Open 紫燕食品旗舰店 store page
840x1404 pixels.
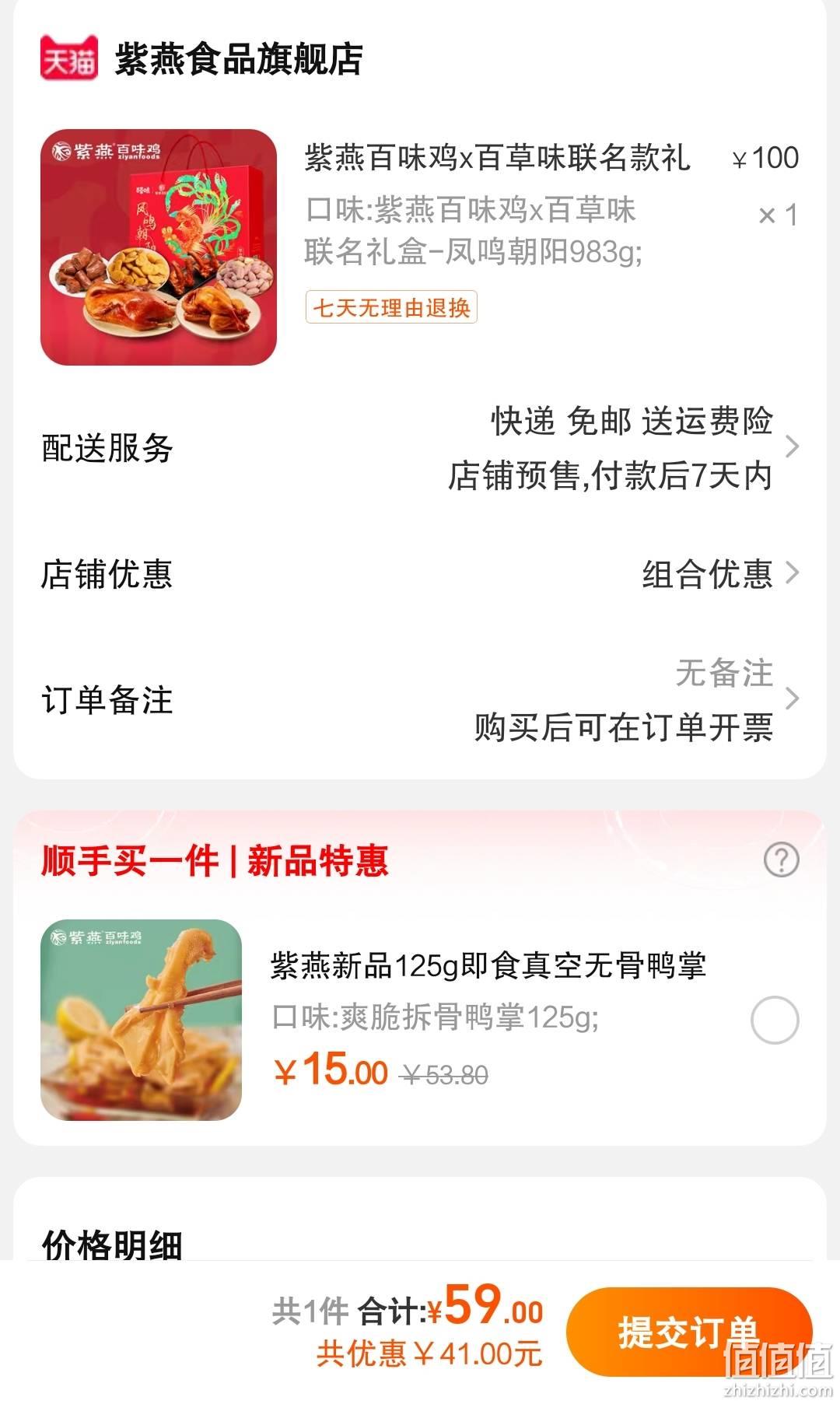coord(239,58)
